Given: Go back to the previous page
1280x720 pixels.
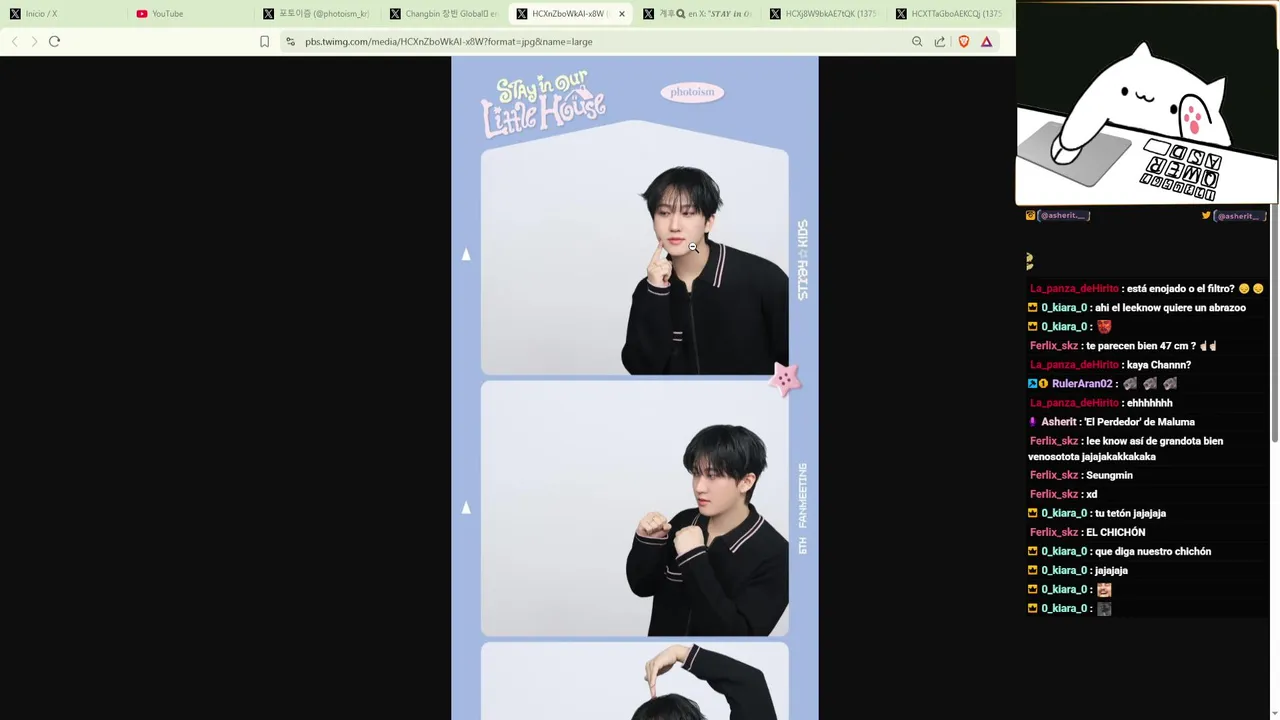Looking at the screenshot, I should 14,41.
